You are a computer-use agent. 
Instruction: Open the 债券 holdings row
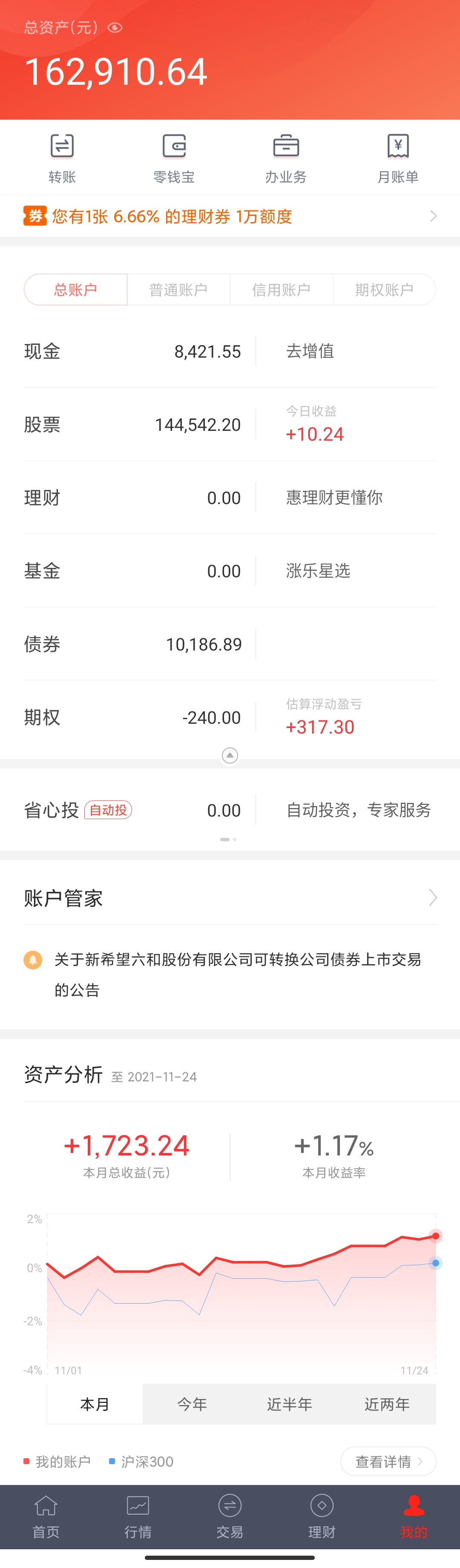pyautogui.click(x=132, y=644)
